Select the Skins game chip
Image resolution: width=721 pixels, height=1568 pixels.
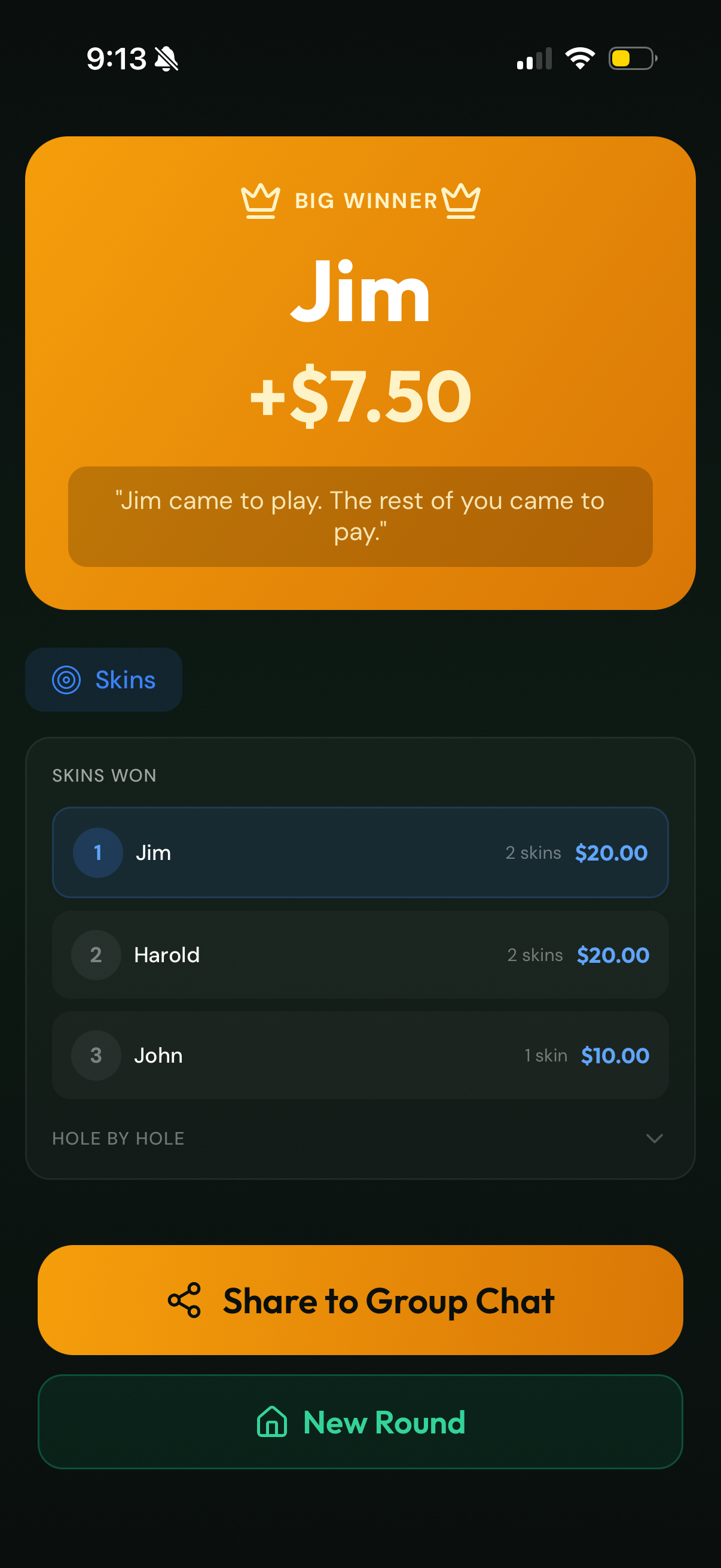point(103,679)
